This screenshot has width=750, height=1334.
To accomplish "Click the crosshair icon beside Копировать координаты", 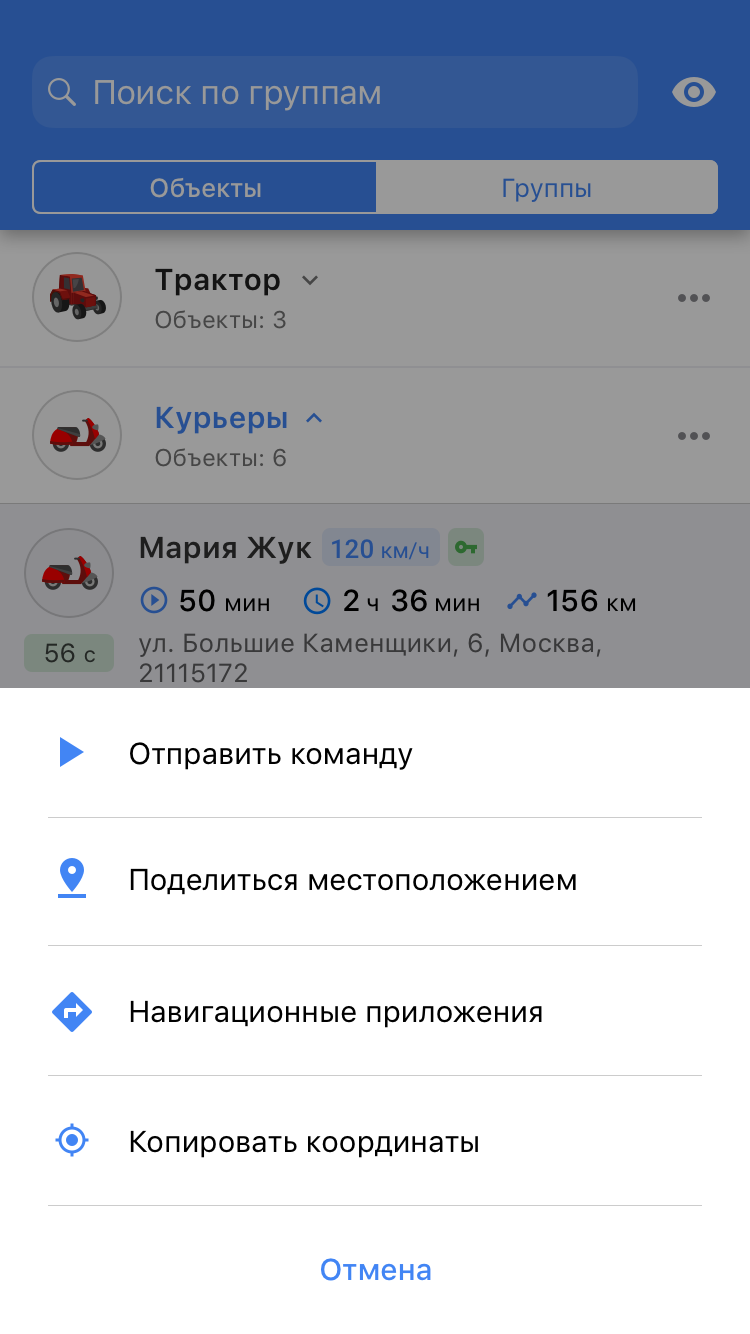I will pyautogui.click(x=71, y=1140).
